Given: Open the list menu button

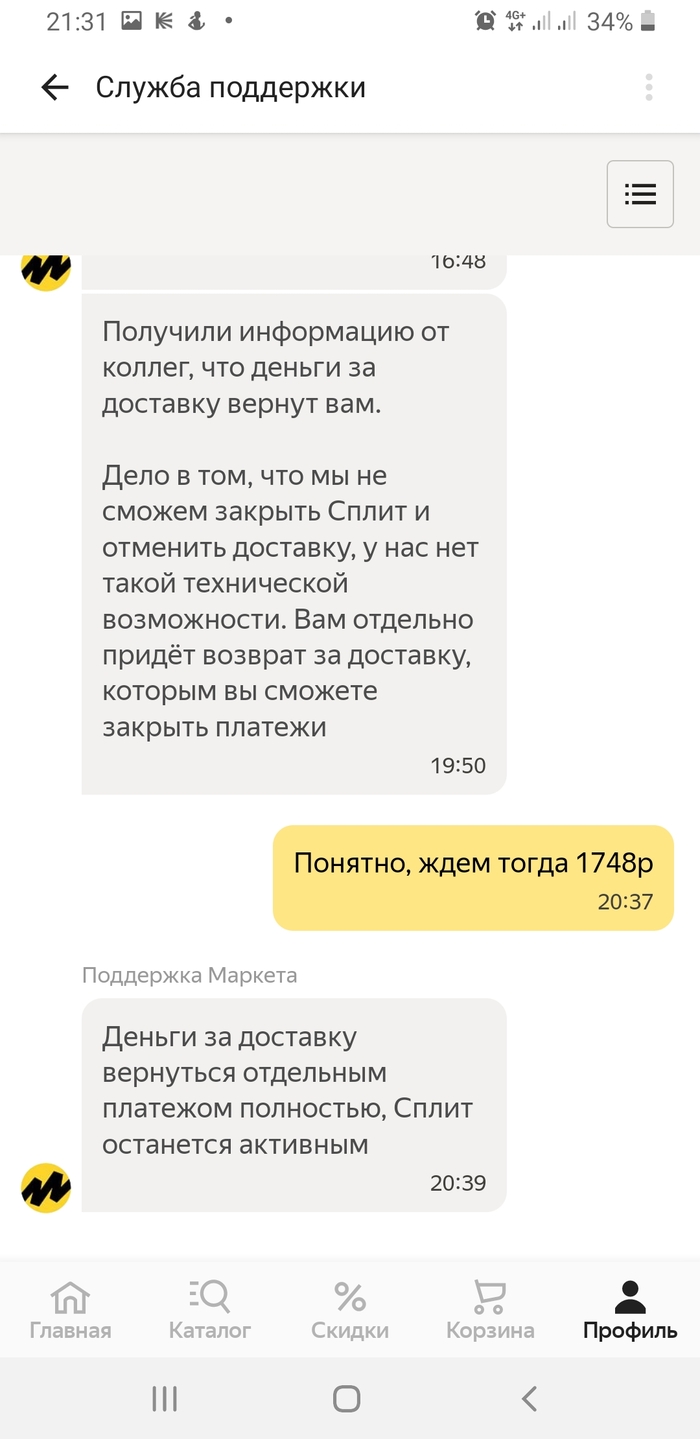Looking at the screenshot, I should click(640, 194).
